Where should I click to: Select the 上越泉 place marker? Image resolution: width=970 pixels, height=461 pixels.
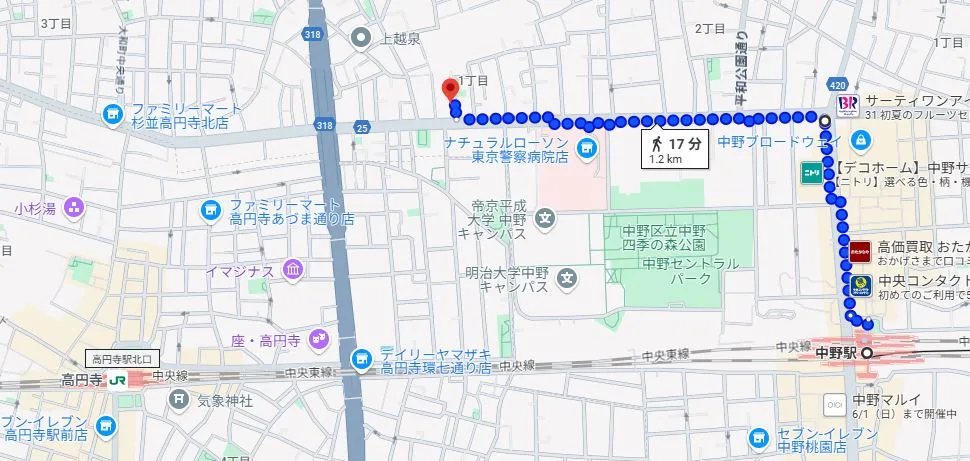[x=362, y=38]
